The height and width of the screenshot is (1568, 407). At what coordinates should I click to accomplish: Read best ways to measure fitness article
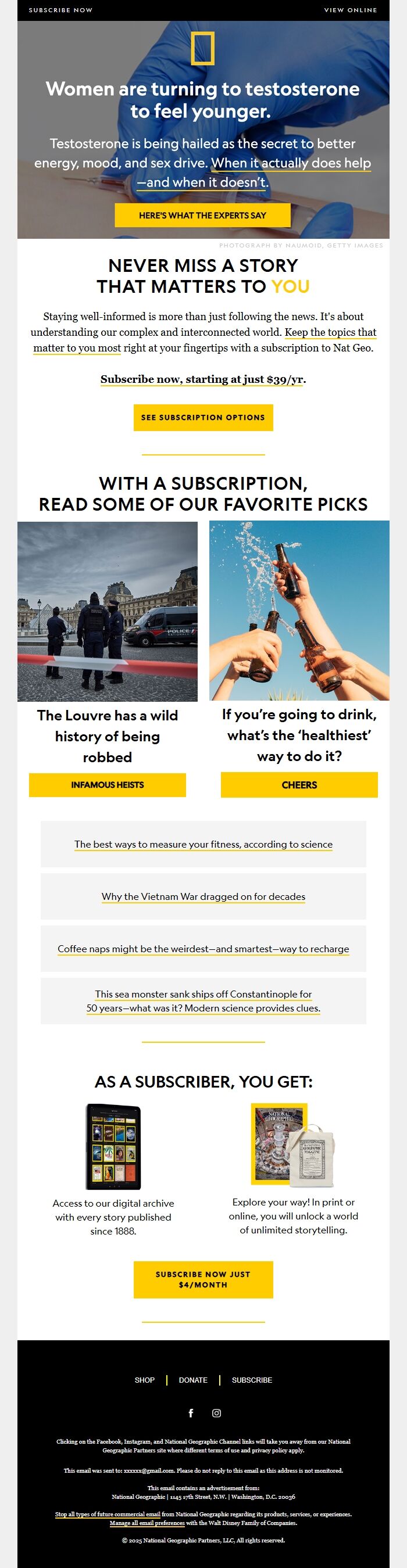point(203,844)
